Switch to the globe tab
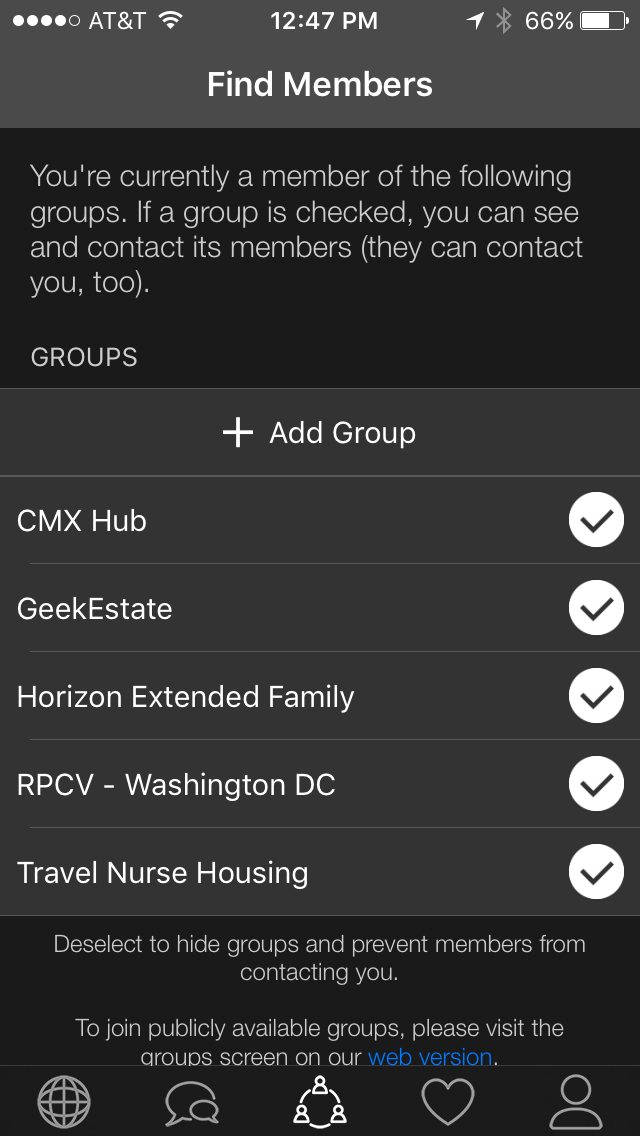The image size is (640, 1136). (x=64, y=1102)
